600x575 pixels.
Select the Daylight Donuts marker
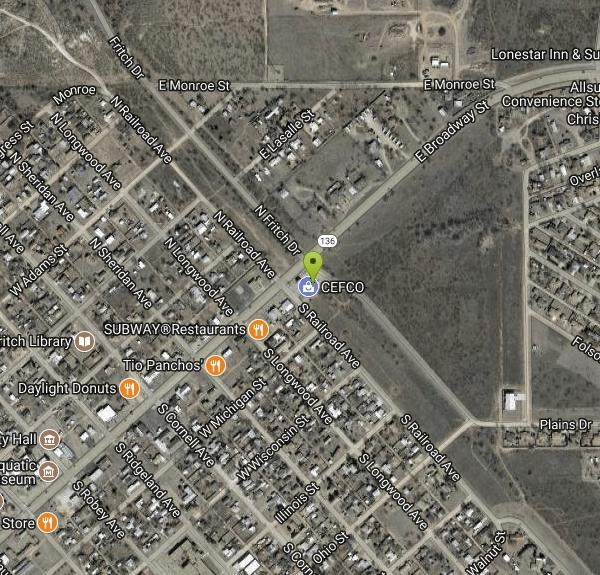(129, 387)
